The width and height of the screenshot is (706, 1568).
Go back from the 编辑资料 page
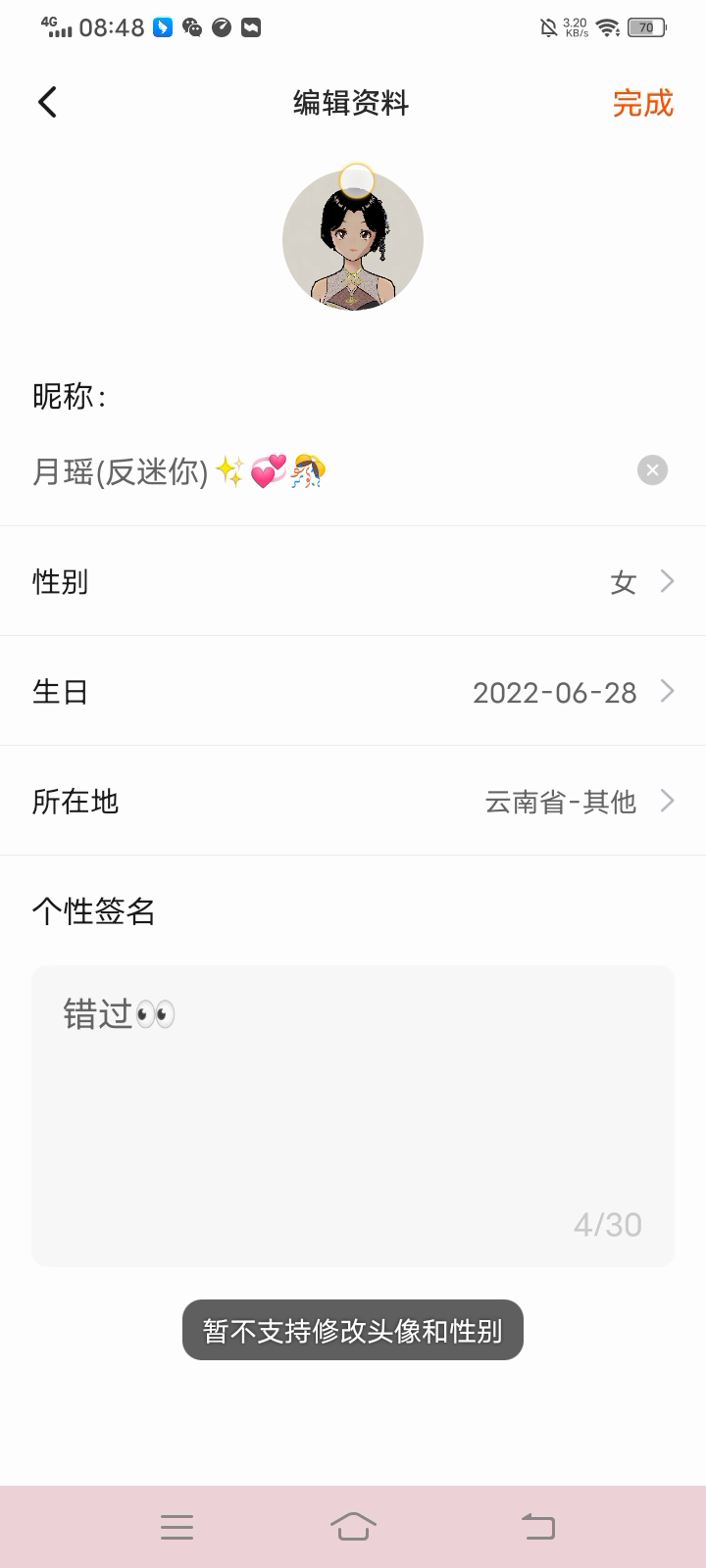pos(47,102)
